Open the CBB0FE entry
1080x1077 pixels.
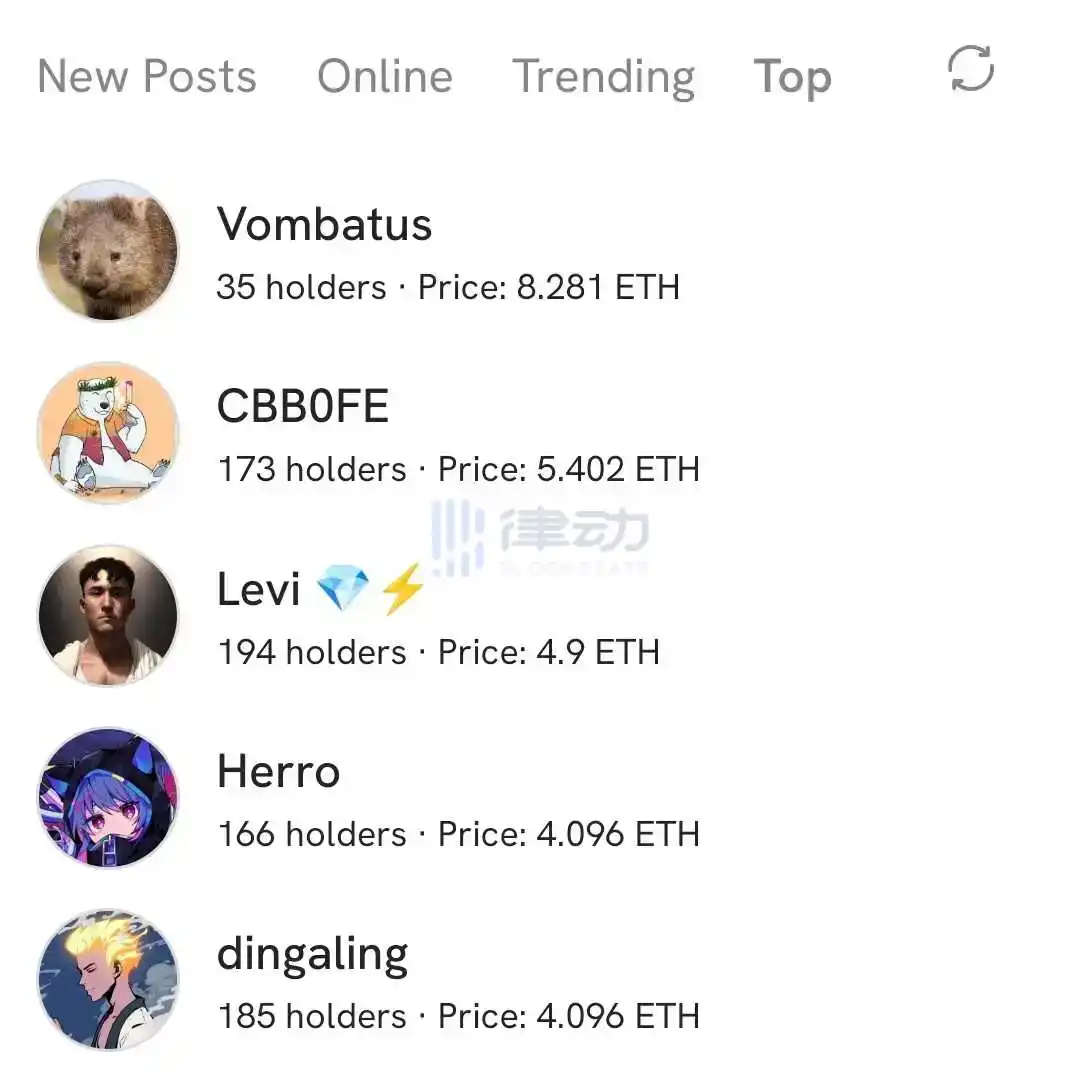pyautogui.click(x=303, y=407)
